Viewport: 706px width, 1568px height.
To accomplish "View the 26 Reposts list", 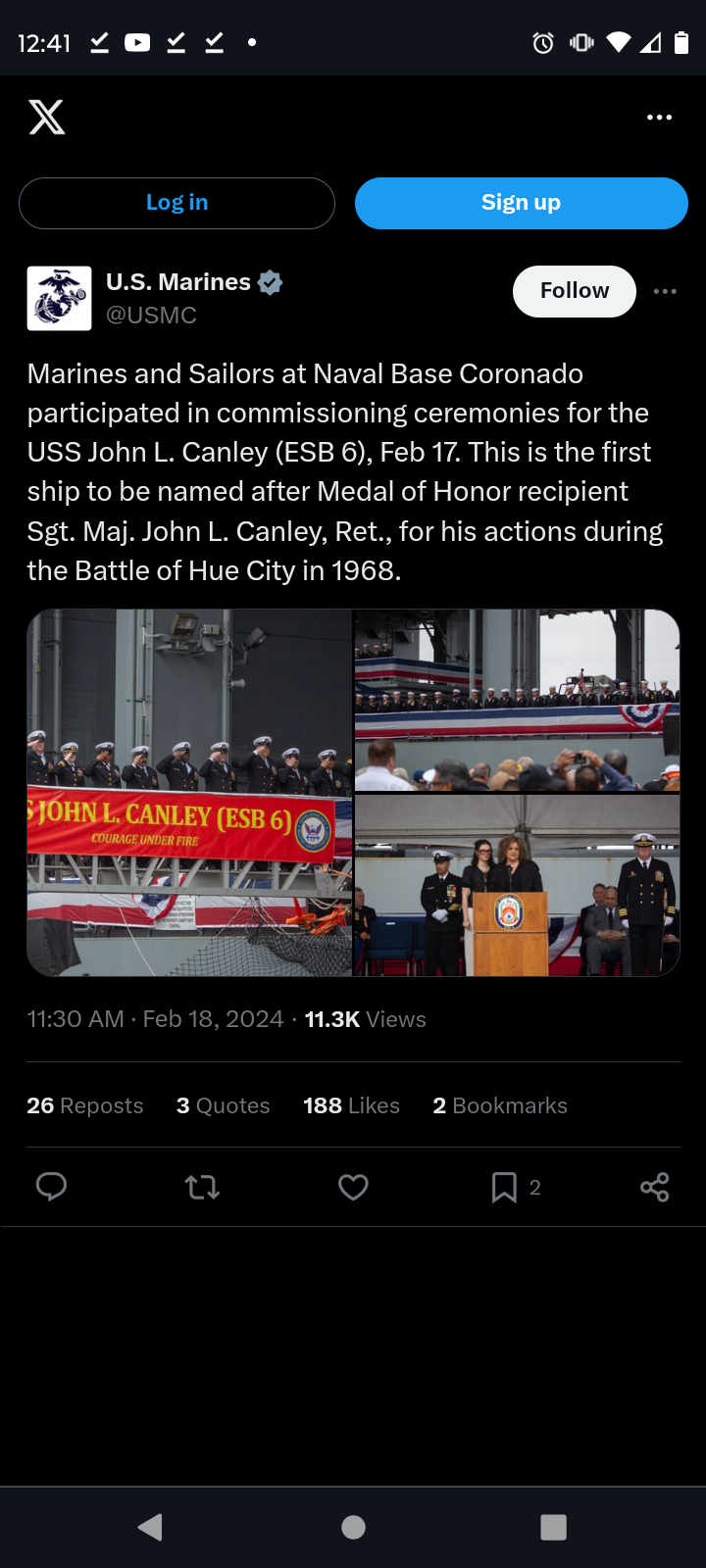I will (85, 1105).
